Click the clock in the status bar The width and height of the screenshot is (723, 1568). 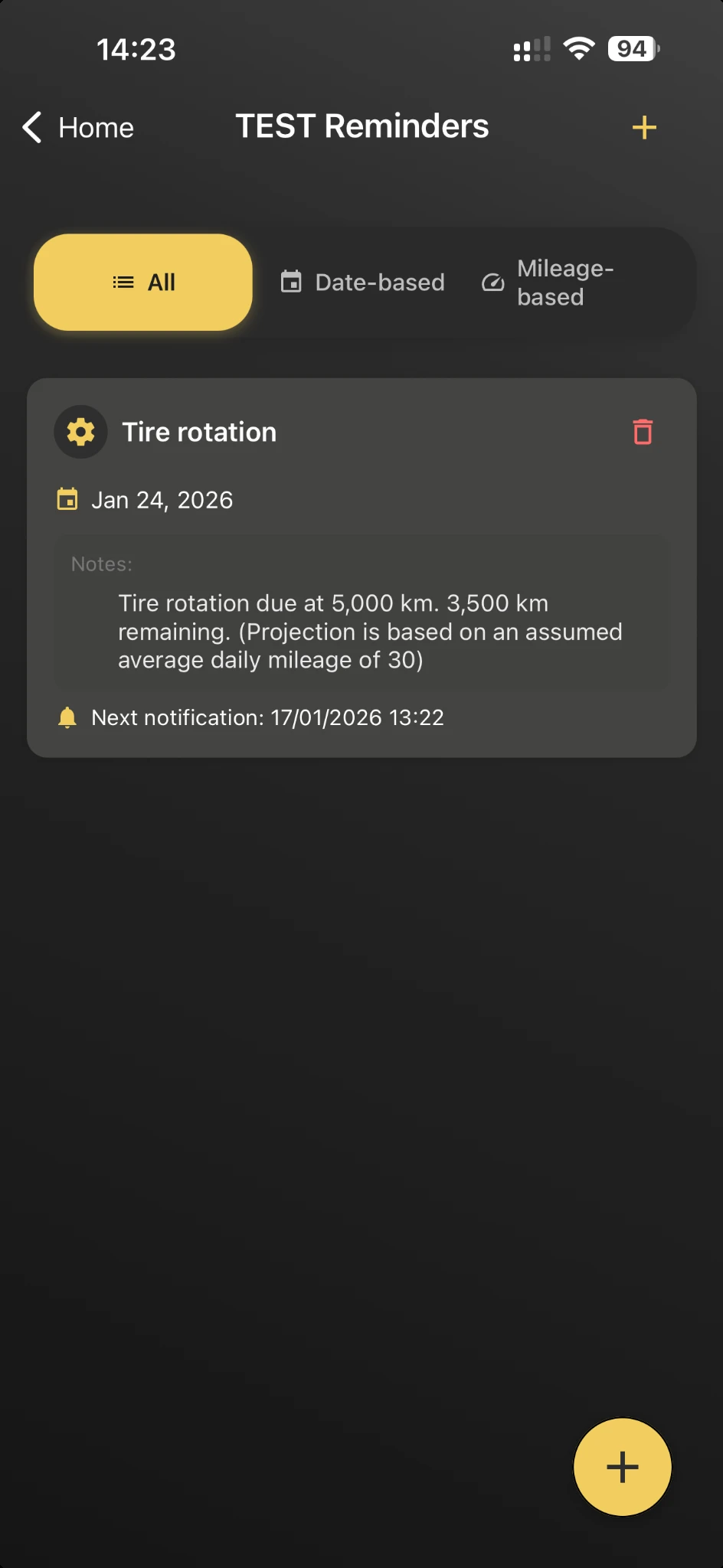[x=136, y=48]
